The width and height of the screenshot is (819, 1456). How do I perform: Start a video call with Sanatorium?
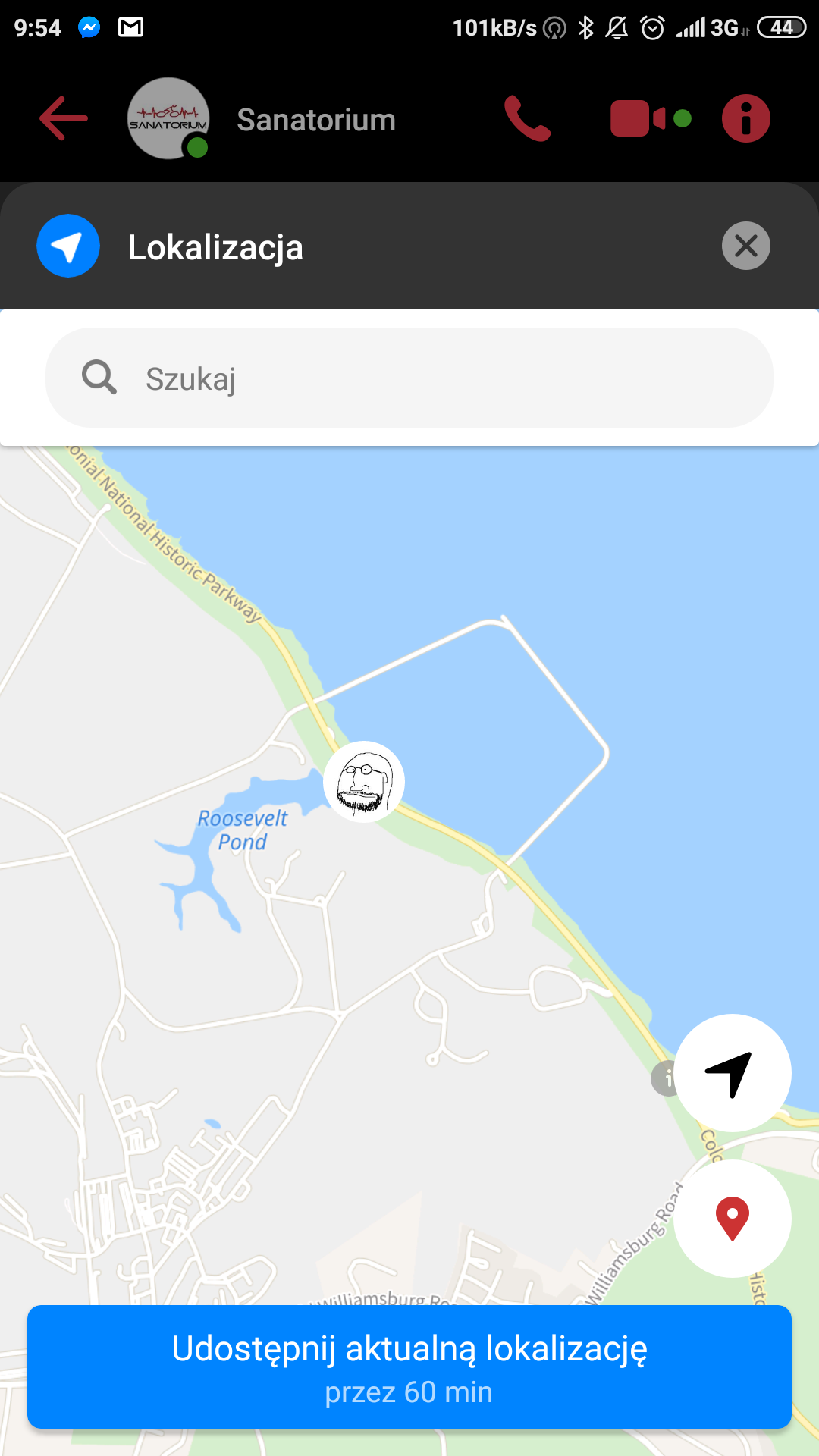point(651,118)
